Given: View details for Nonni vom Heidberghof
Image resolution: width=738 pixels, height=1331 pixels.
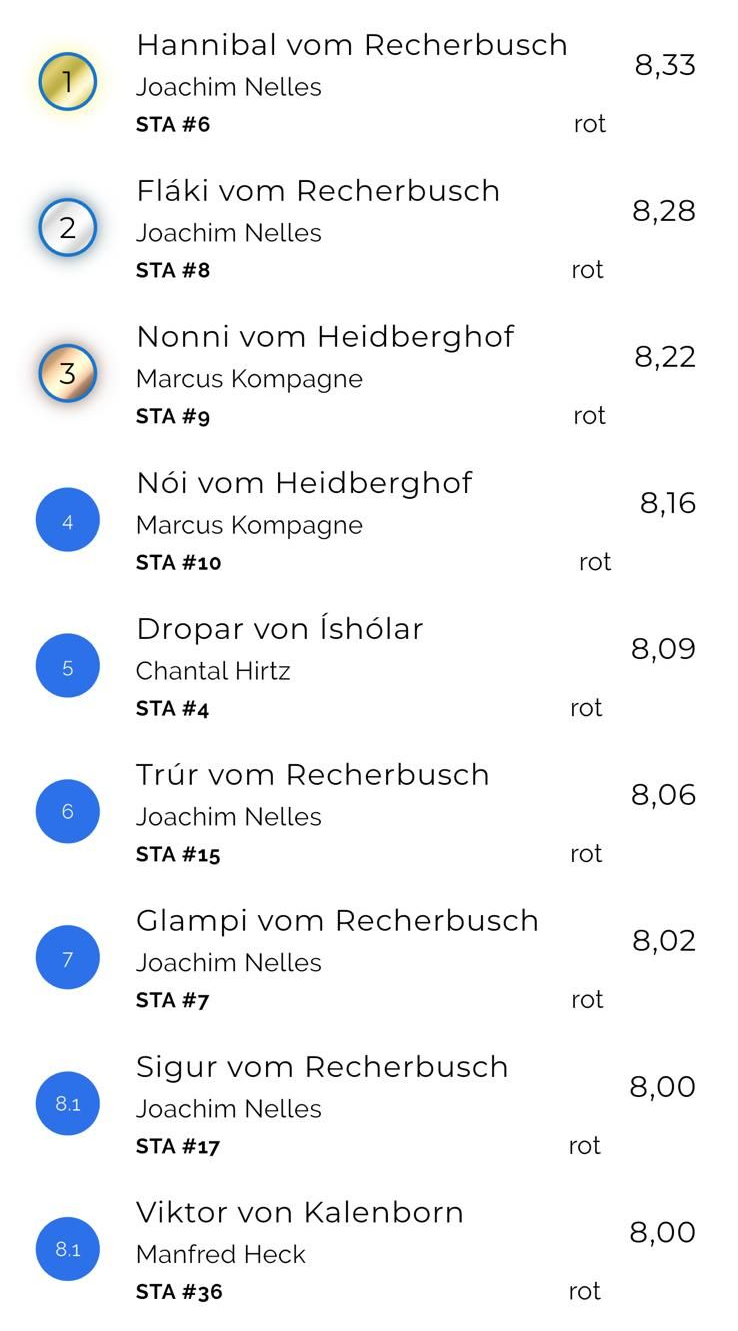Looking at the screenshot, I should point(325,338).
